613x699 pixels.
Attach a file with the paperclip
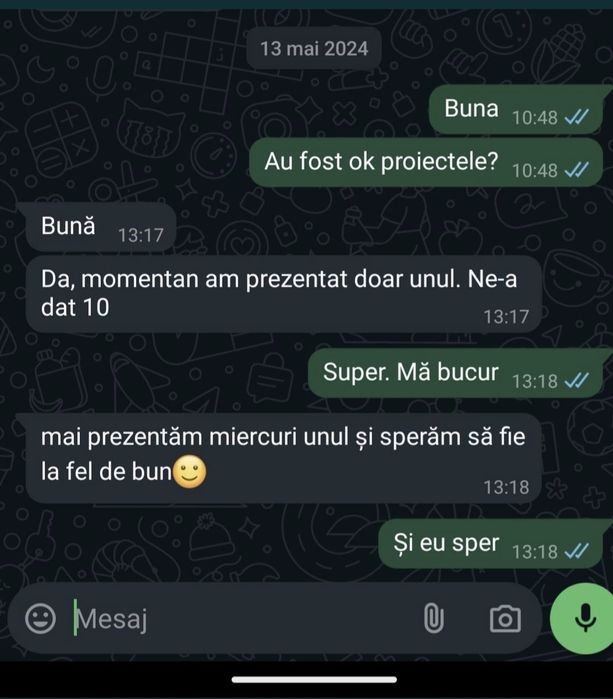point(433,619)
